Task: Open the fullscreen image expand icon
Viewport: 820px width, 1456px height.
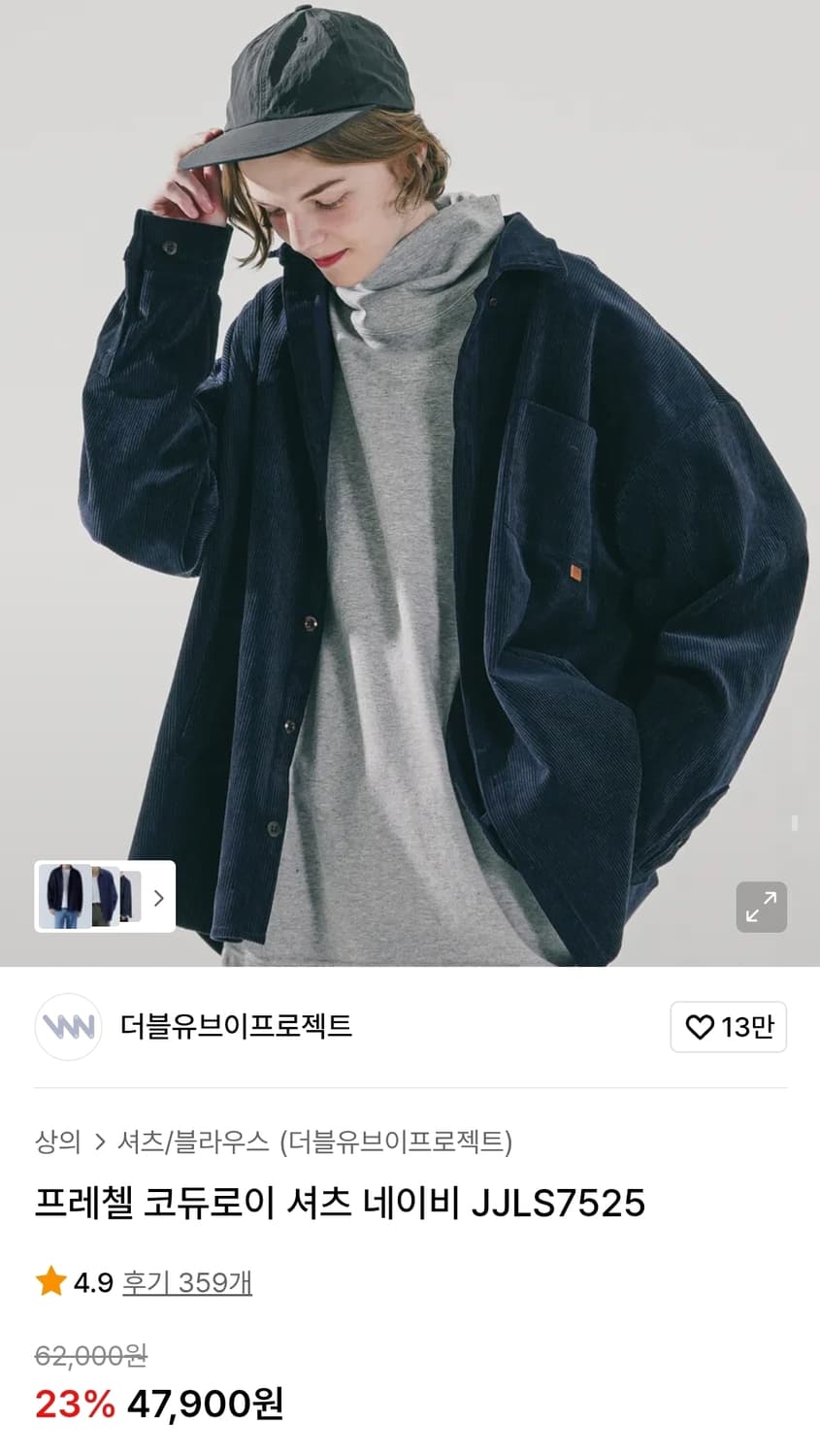Action: tap(762, 907)
